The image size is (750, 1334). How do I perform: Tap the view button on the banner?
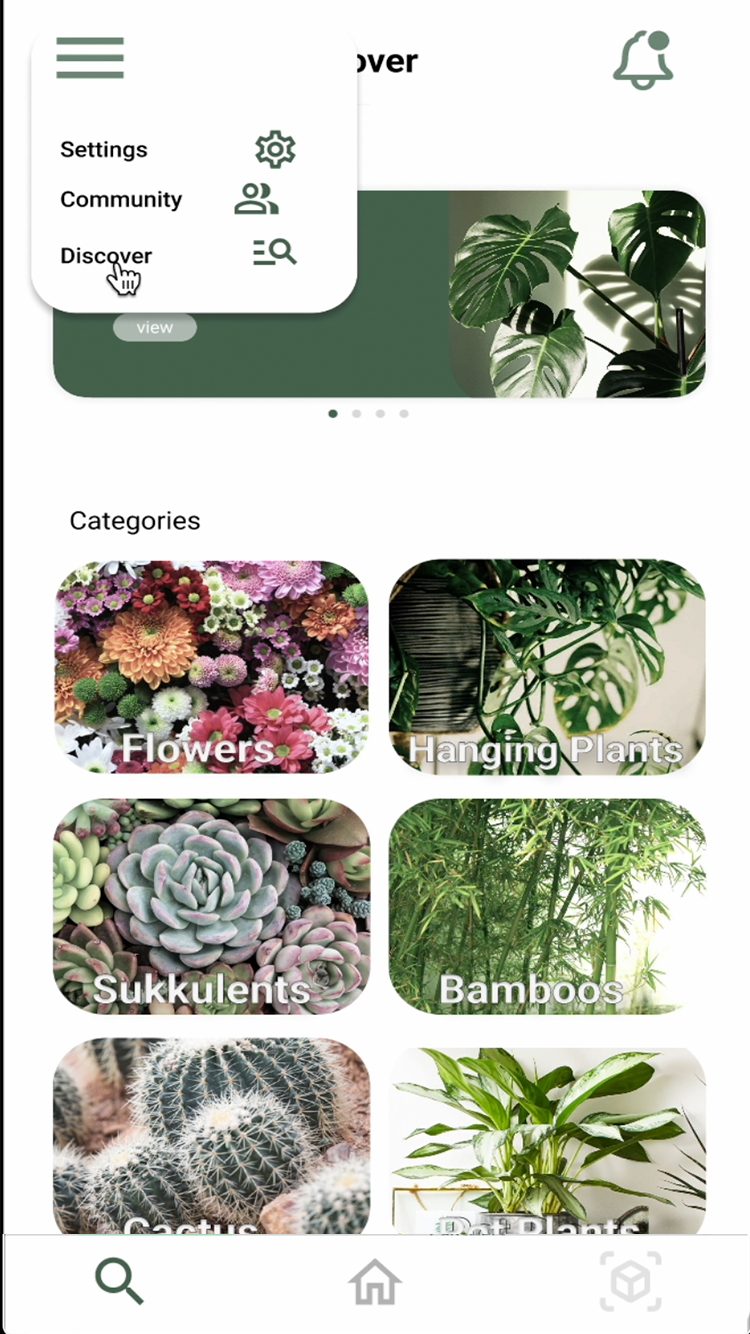pos(154,328)
